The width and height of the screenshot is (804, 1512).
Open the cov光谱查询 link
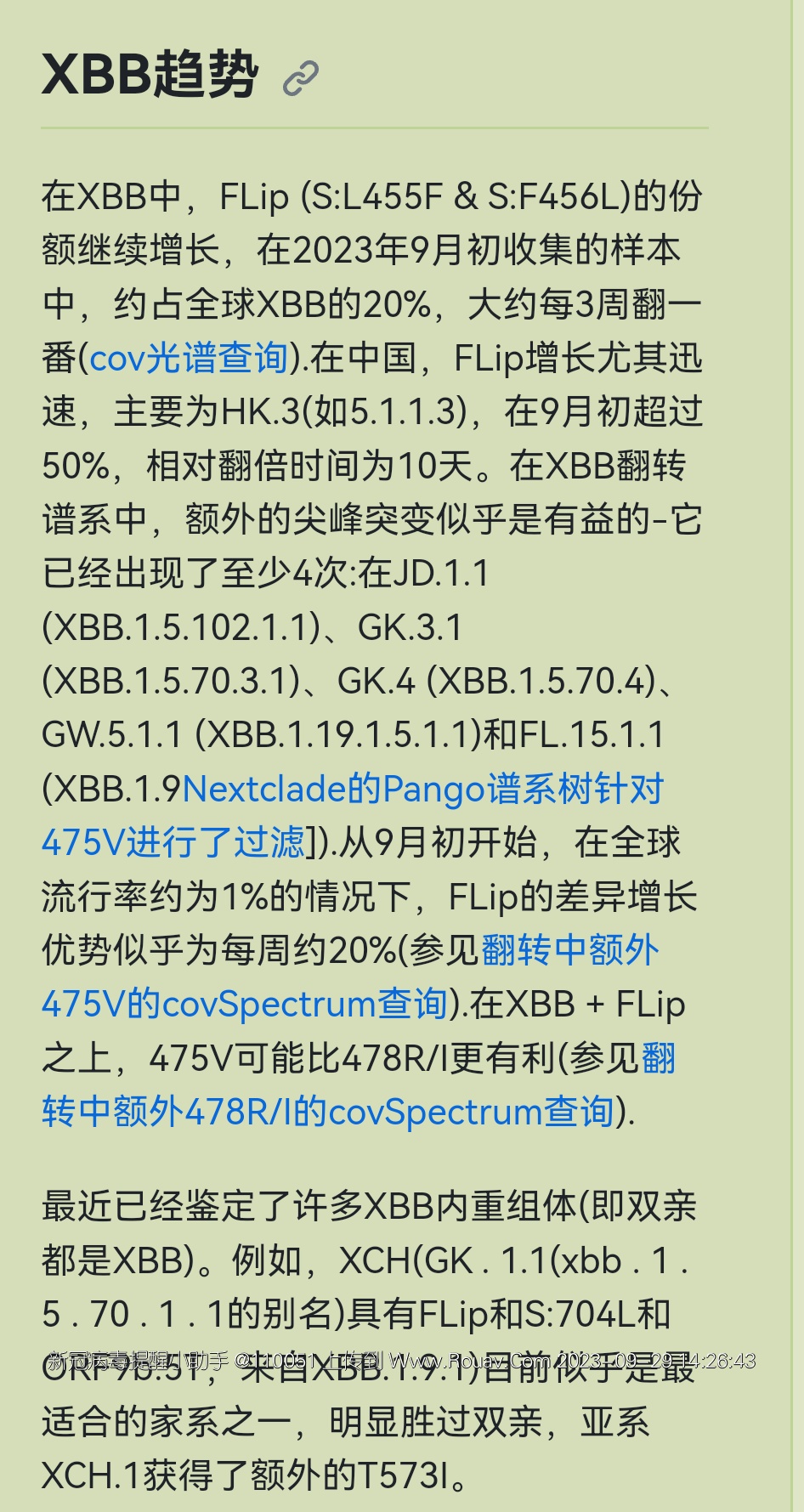pyautogui.click(x=189, y=358)
